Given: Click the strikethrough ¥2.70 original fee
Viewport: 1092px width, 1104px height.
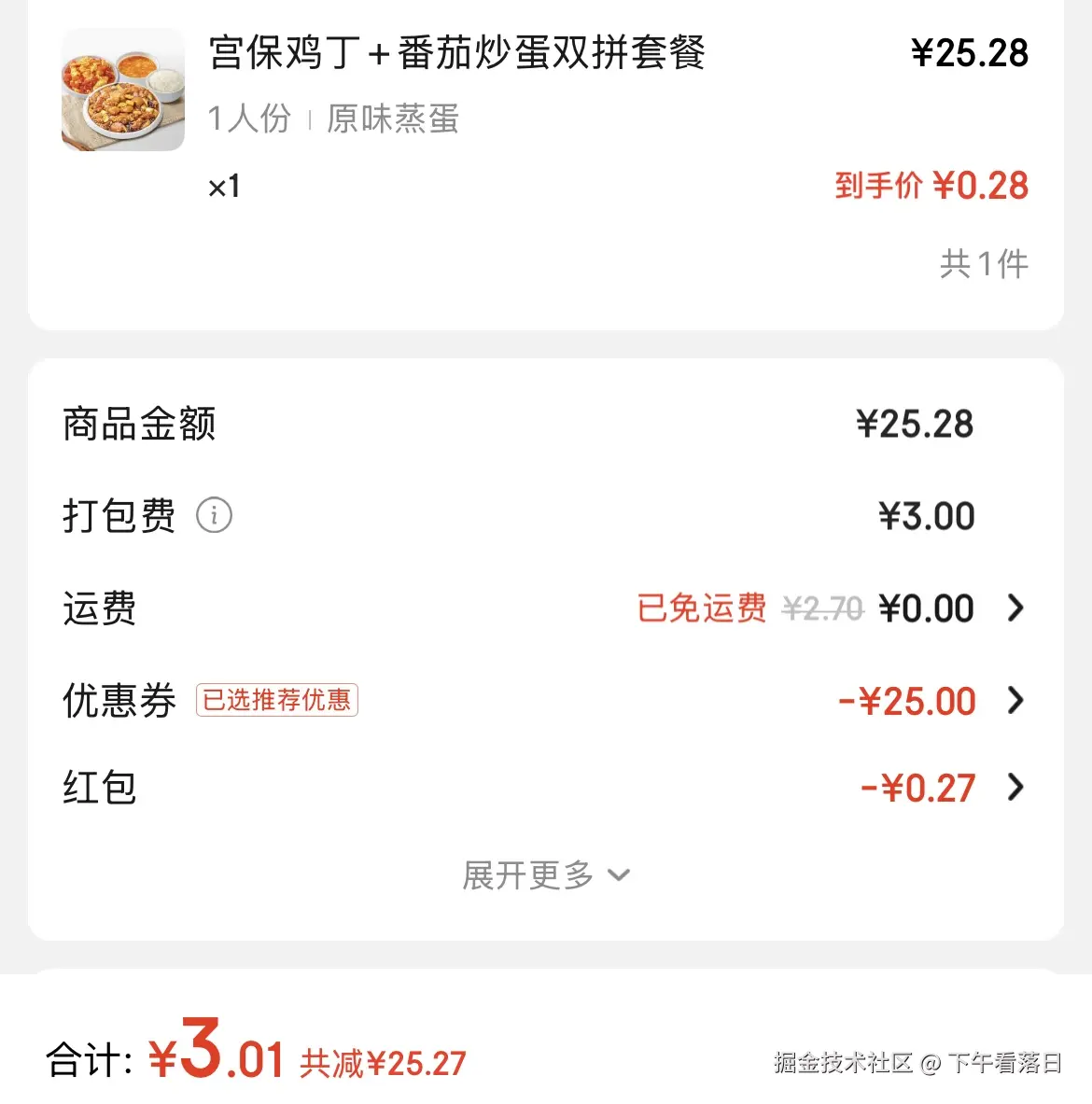Looking at the screenshot, I should pos(822,608).
